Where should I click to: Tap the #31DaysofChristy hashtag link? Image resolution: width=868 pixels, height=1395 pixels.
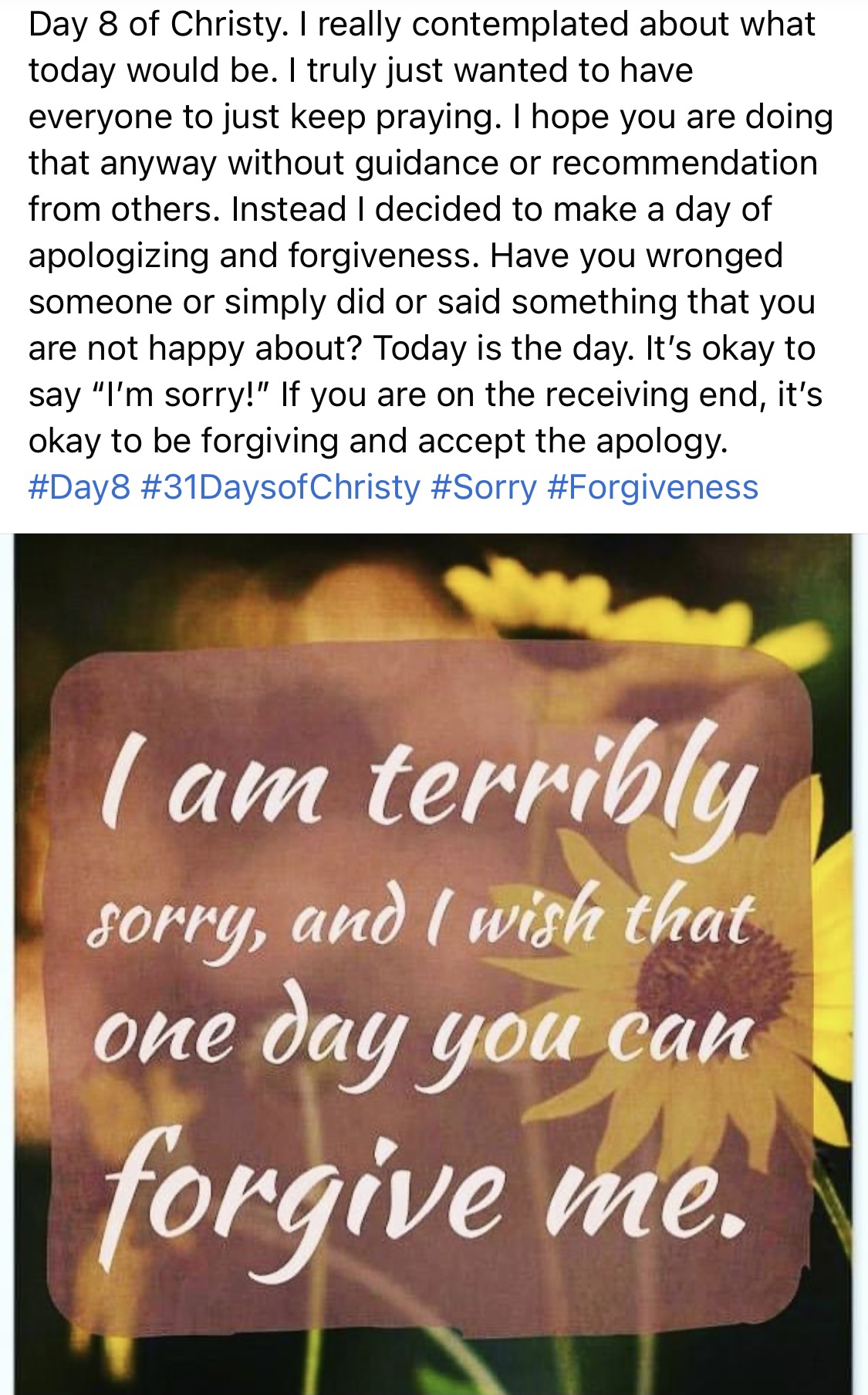(281, 487)
